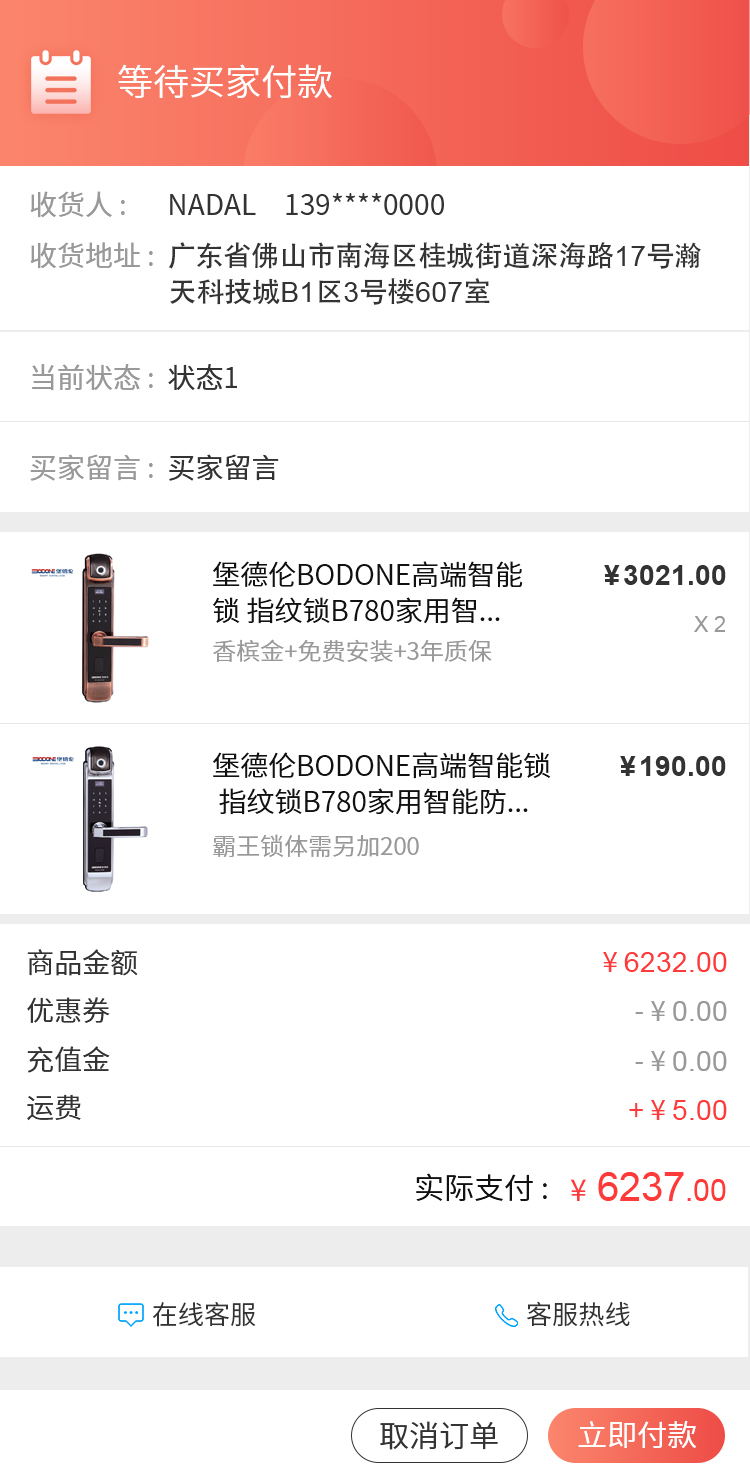The width and height of the screenshot is (750, 1480).
Task: Cancel the order with 取消订单
Action: pos(439,1435)
